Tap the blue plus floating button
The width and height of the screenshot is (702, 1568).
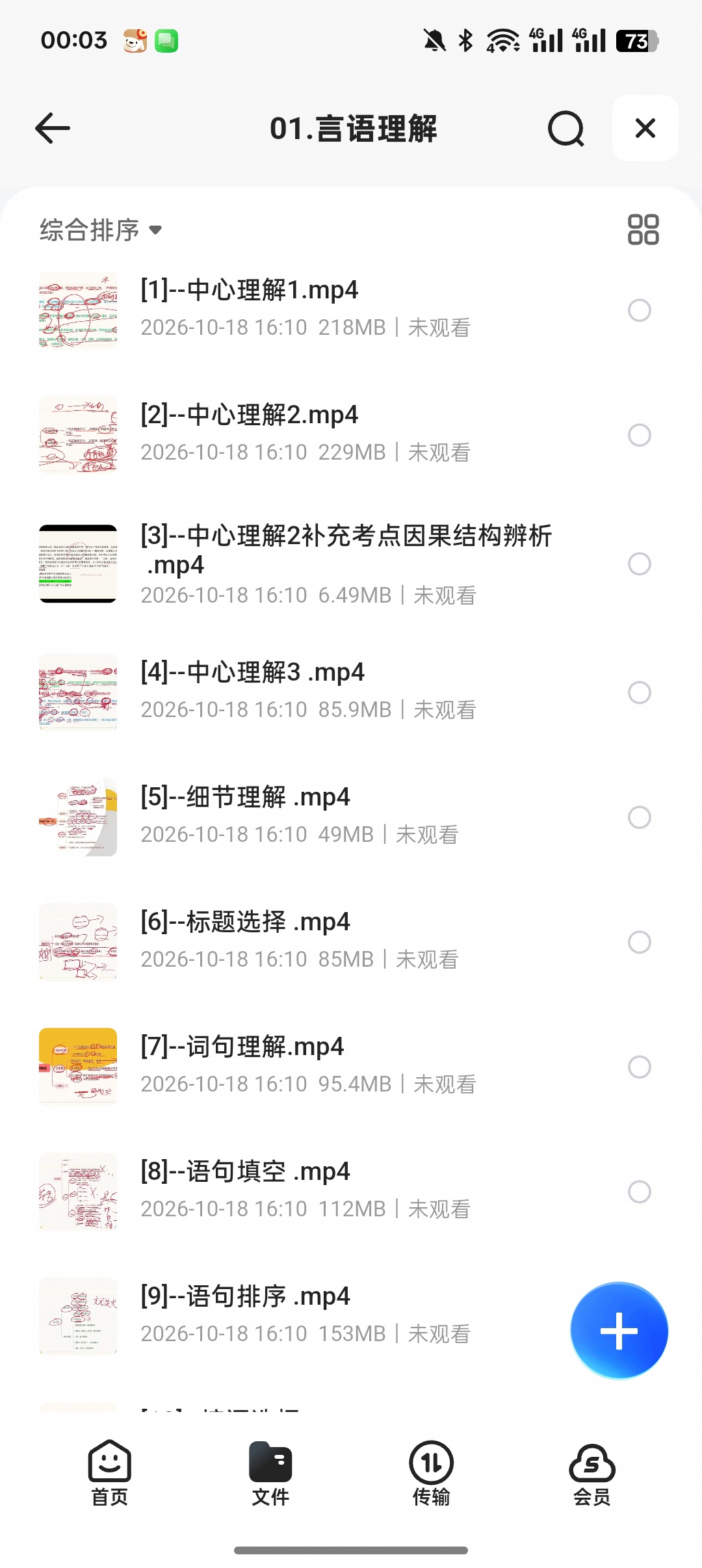pyautogui.click(x=619, y=1331)
